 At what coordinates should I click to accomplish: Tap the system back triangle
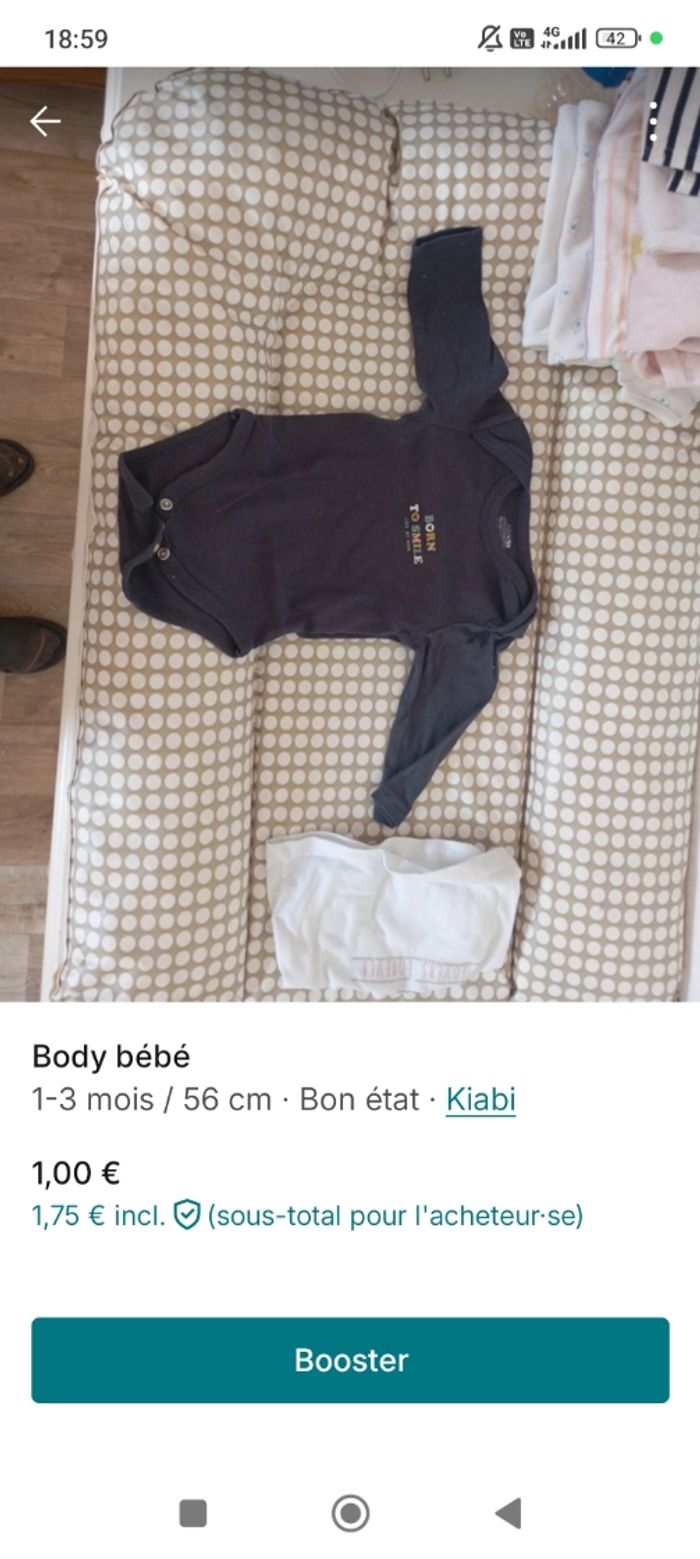(508, 1513)
